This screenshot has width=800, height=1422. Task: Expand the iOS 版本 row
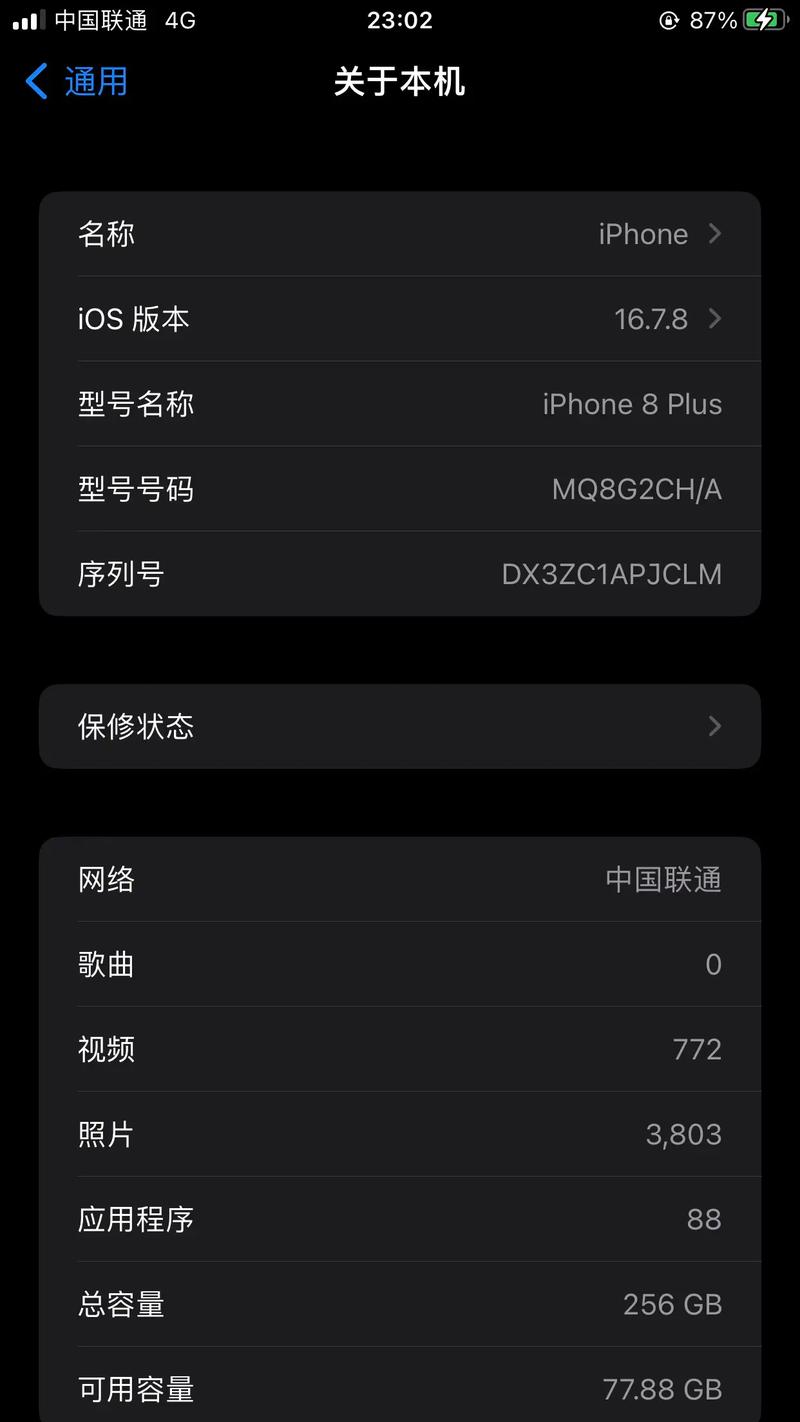(400, 318)
